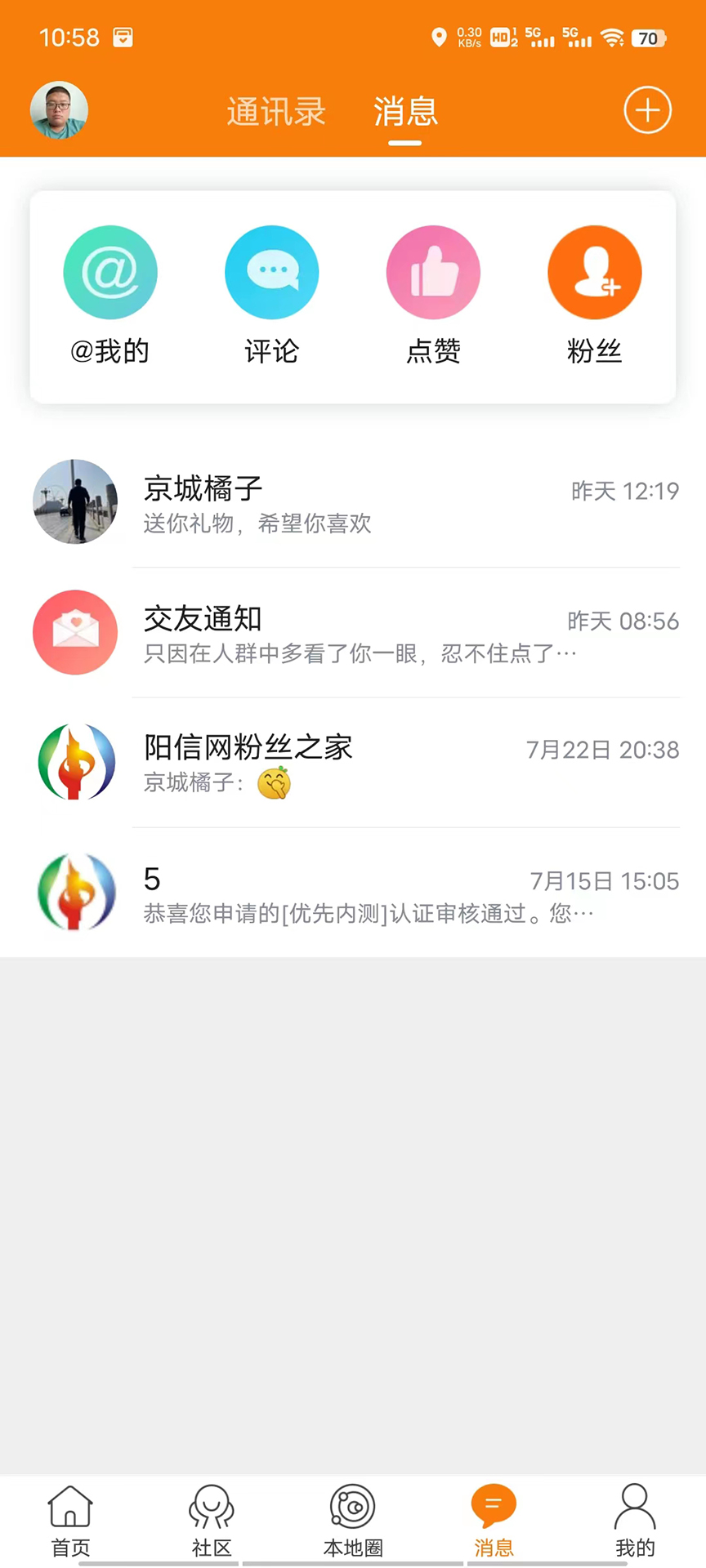The image size is (706, 1568).
Task: Go to the 首页 tab
Action: pos(70,1520)
